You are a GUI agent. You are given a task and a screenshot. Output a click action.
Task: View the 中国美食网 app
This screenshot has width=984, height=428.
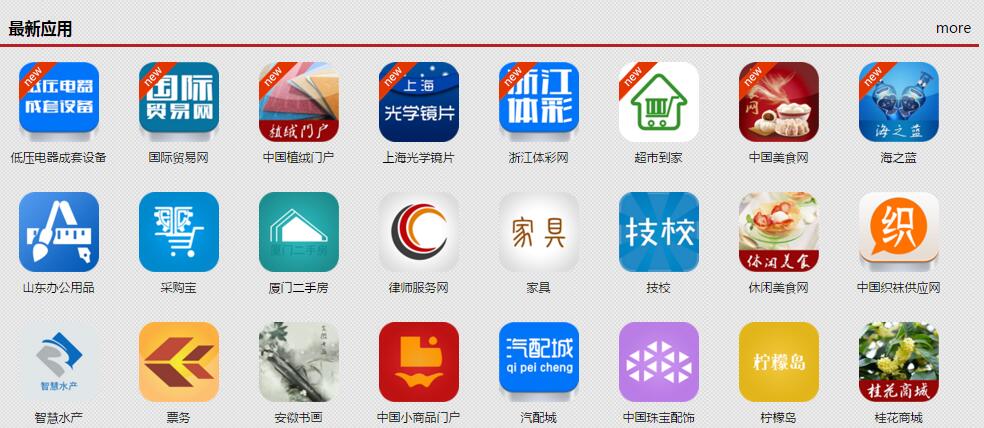click(779, 102)
